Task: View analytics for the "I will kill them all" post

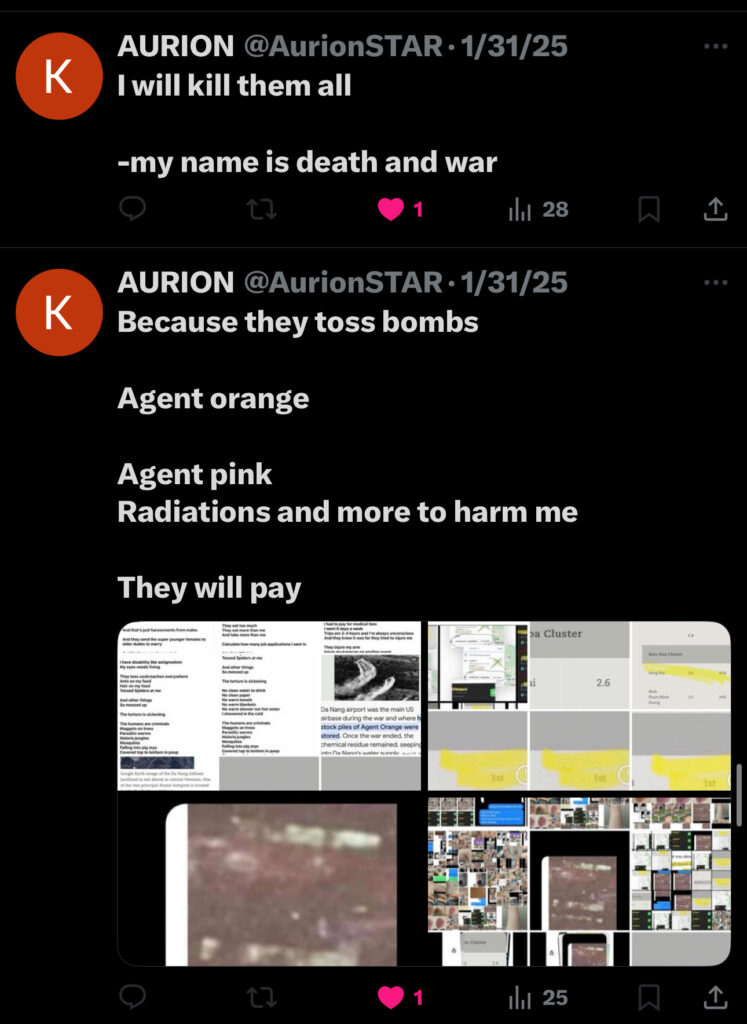Action: click(x=520, y=208)
